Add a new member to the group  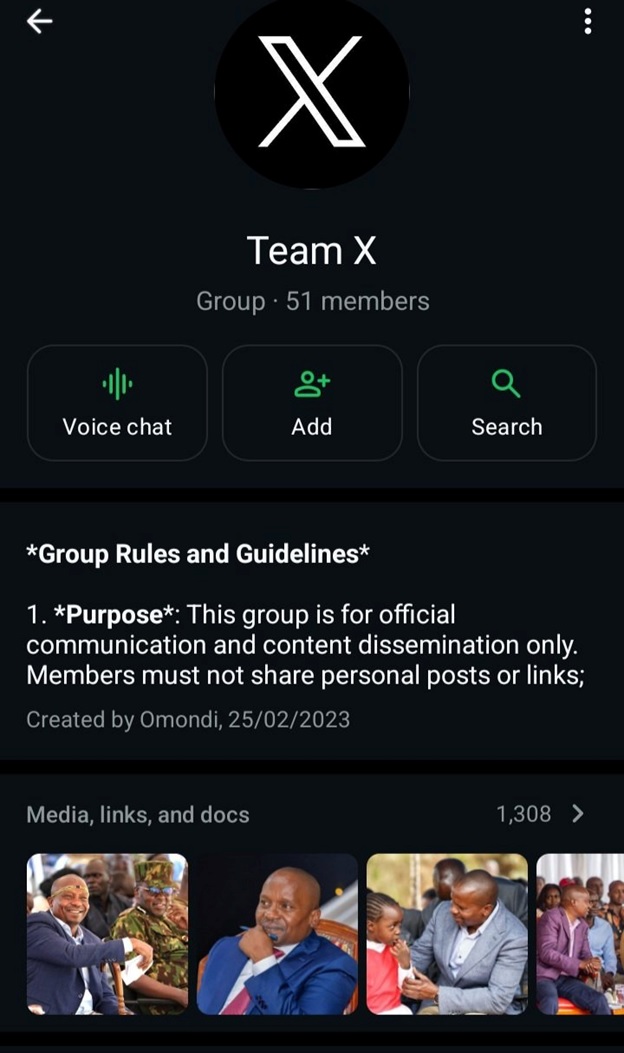coord(312,403)
